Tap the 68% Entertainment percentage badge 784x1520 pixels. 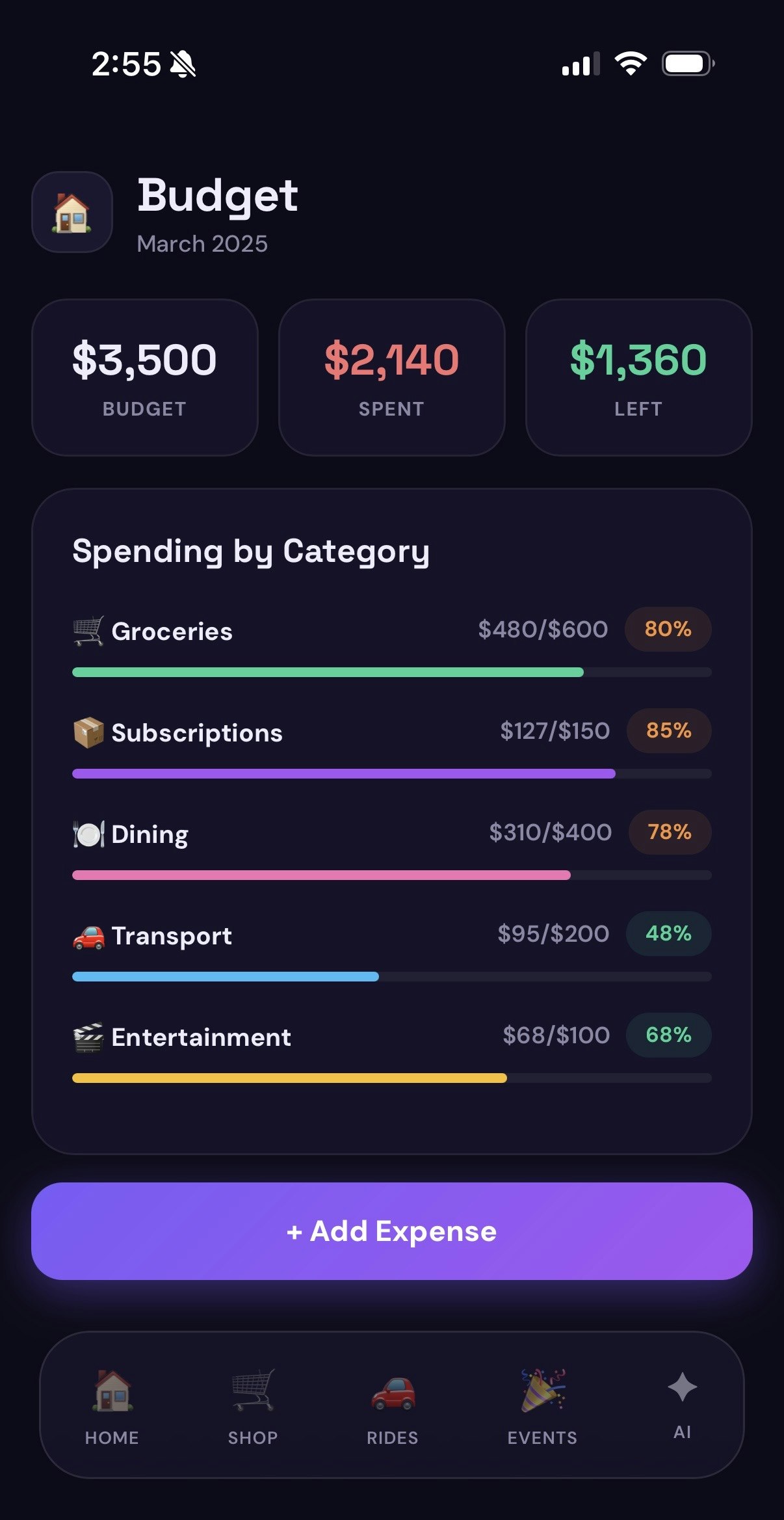668,1035
